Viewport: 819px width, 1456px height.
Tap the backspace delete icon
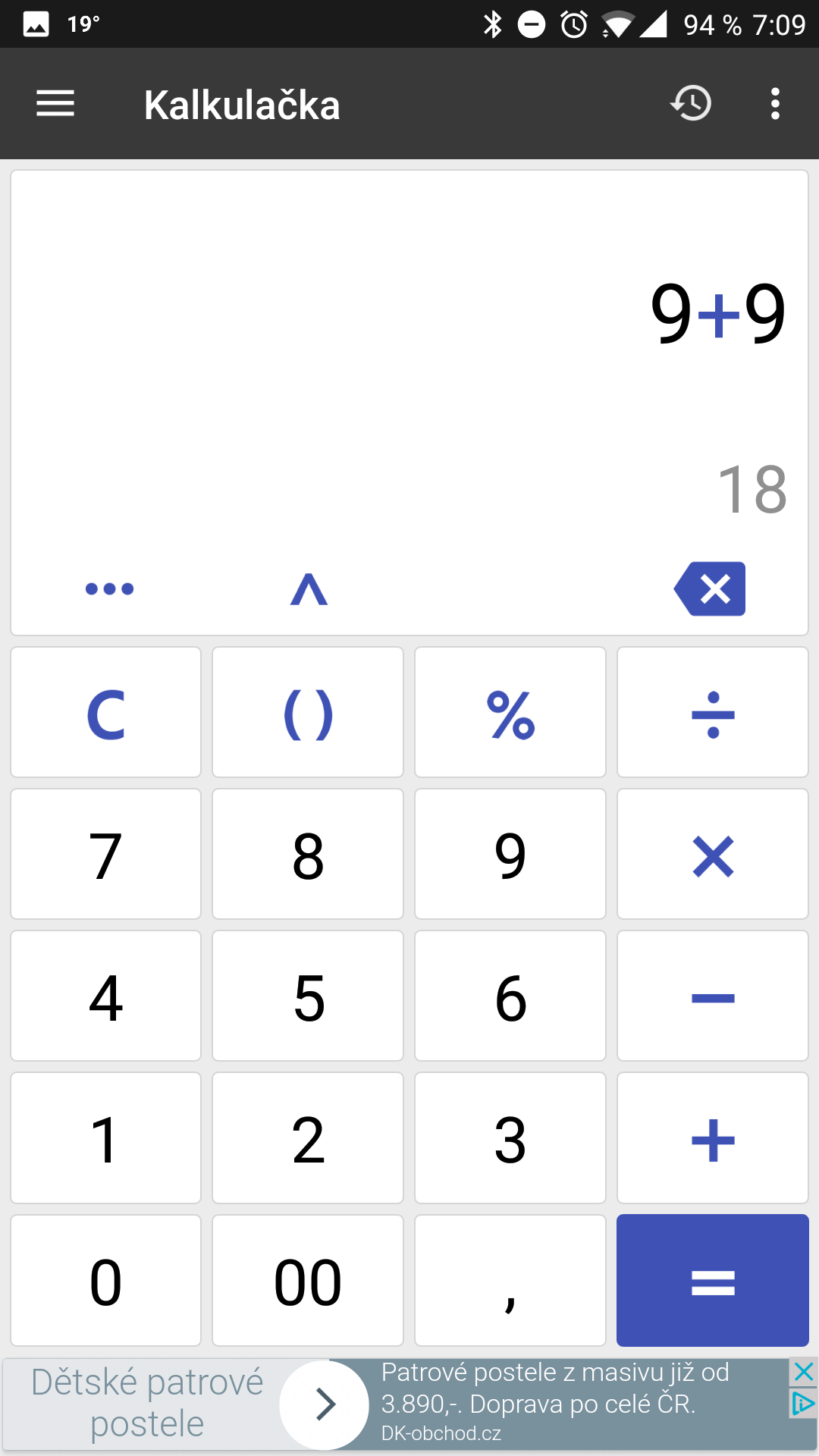pyautogui.click(x=710, y=588)
